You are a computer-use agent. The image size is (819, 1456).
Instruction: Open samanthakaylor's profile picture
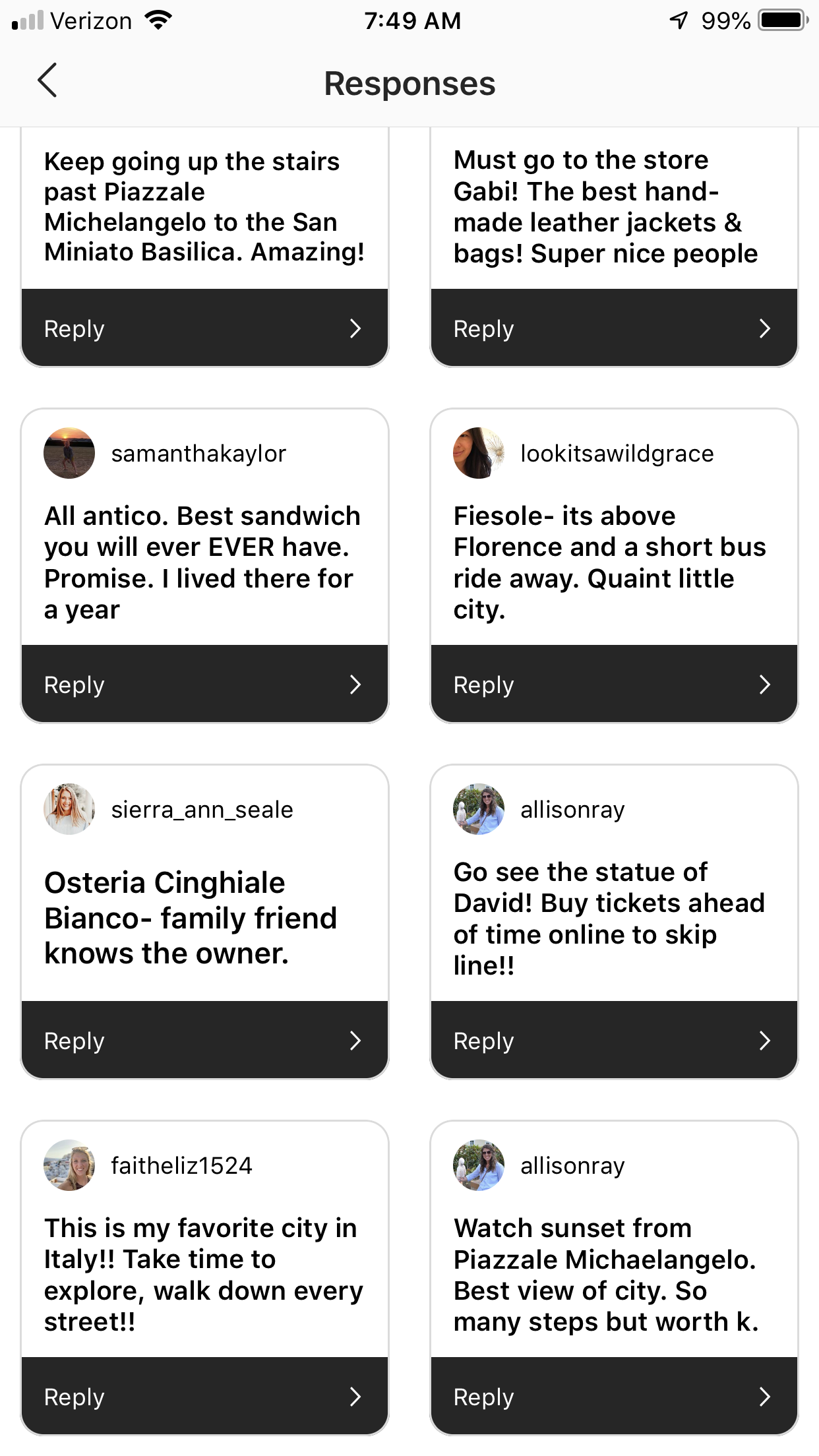69,453
